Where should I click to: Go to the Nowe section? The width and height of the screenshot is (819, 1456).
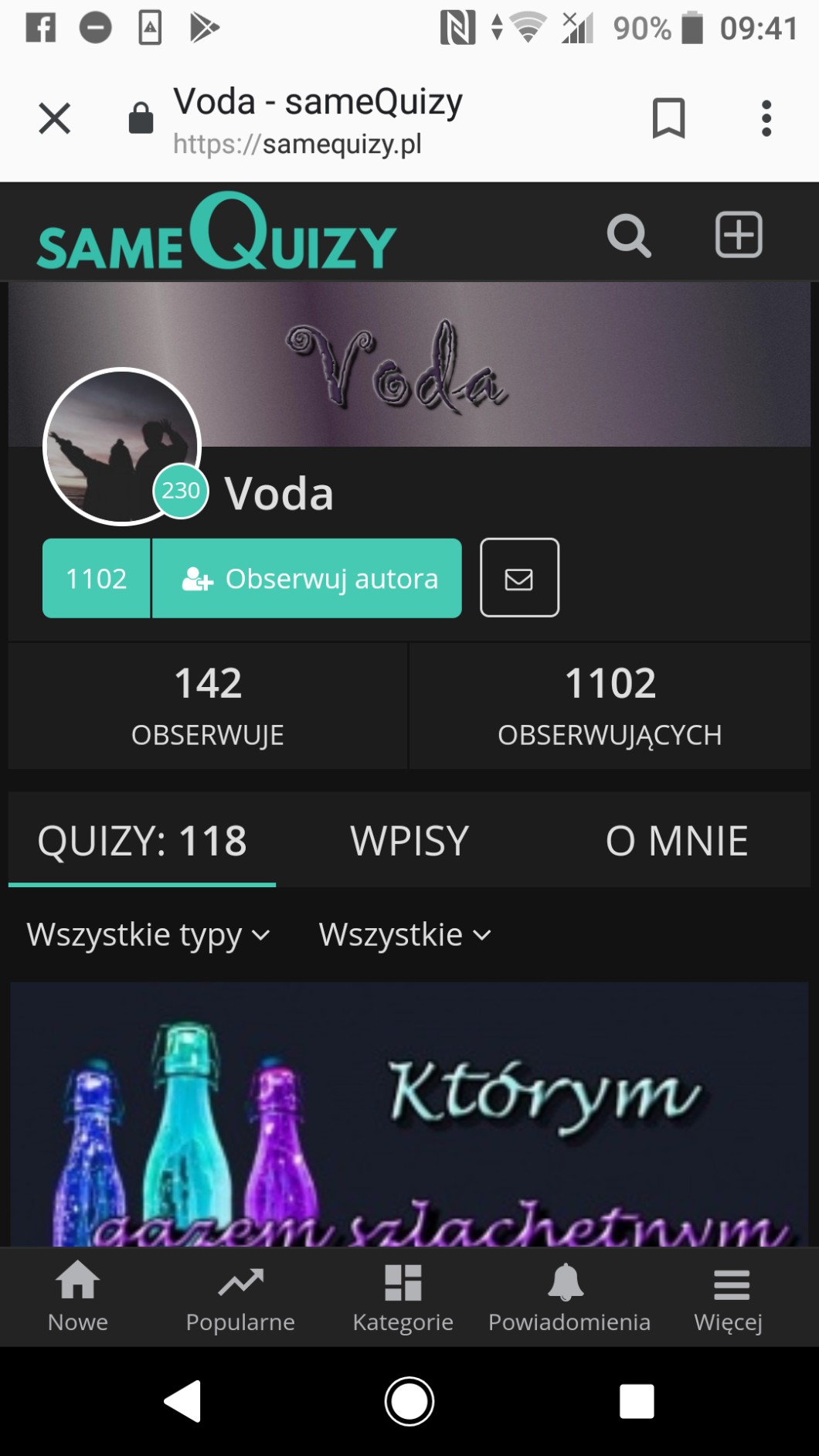78,1297
